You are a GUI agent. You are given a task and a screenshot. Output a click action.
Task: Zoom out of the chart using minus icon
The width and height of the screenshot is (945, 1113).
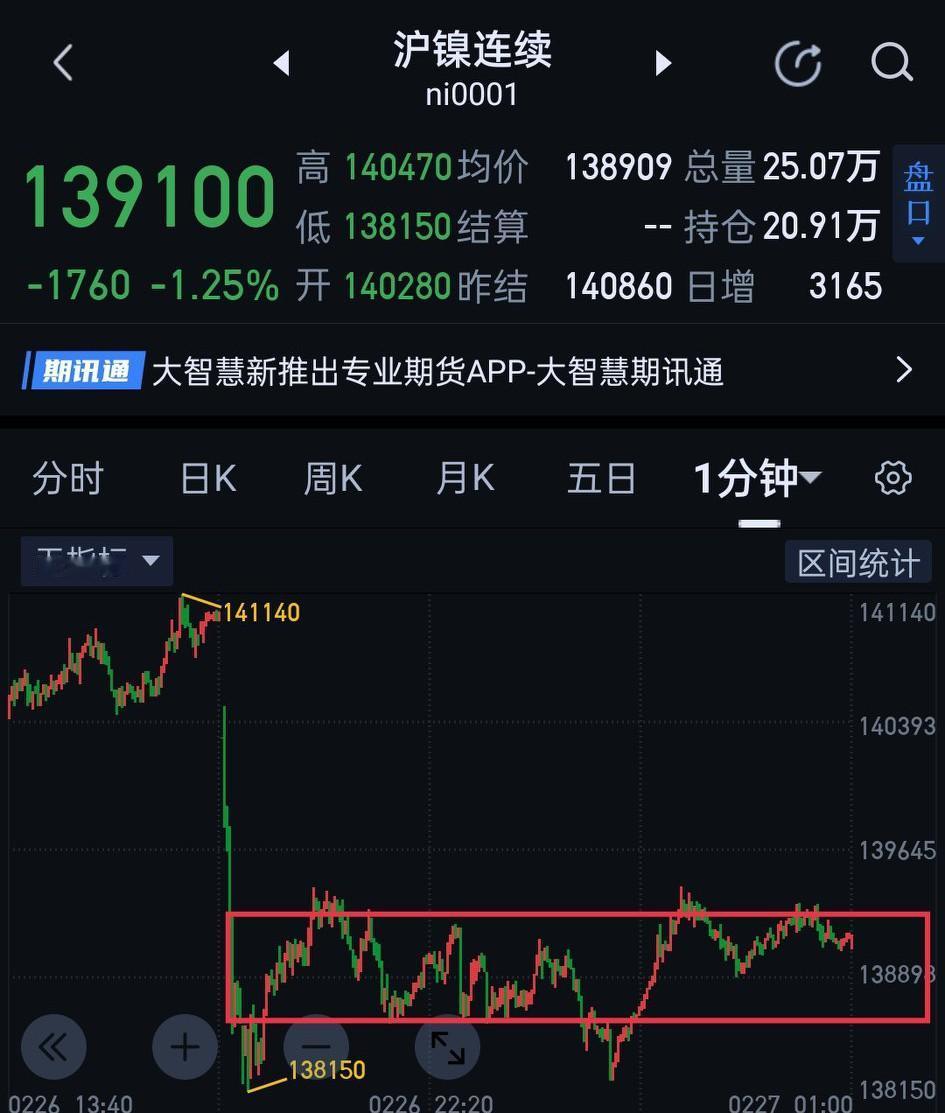click(316, 1046)
